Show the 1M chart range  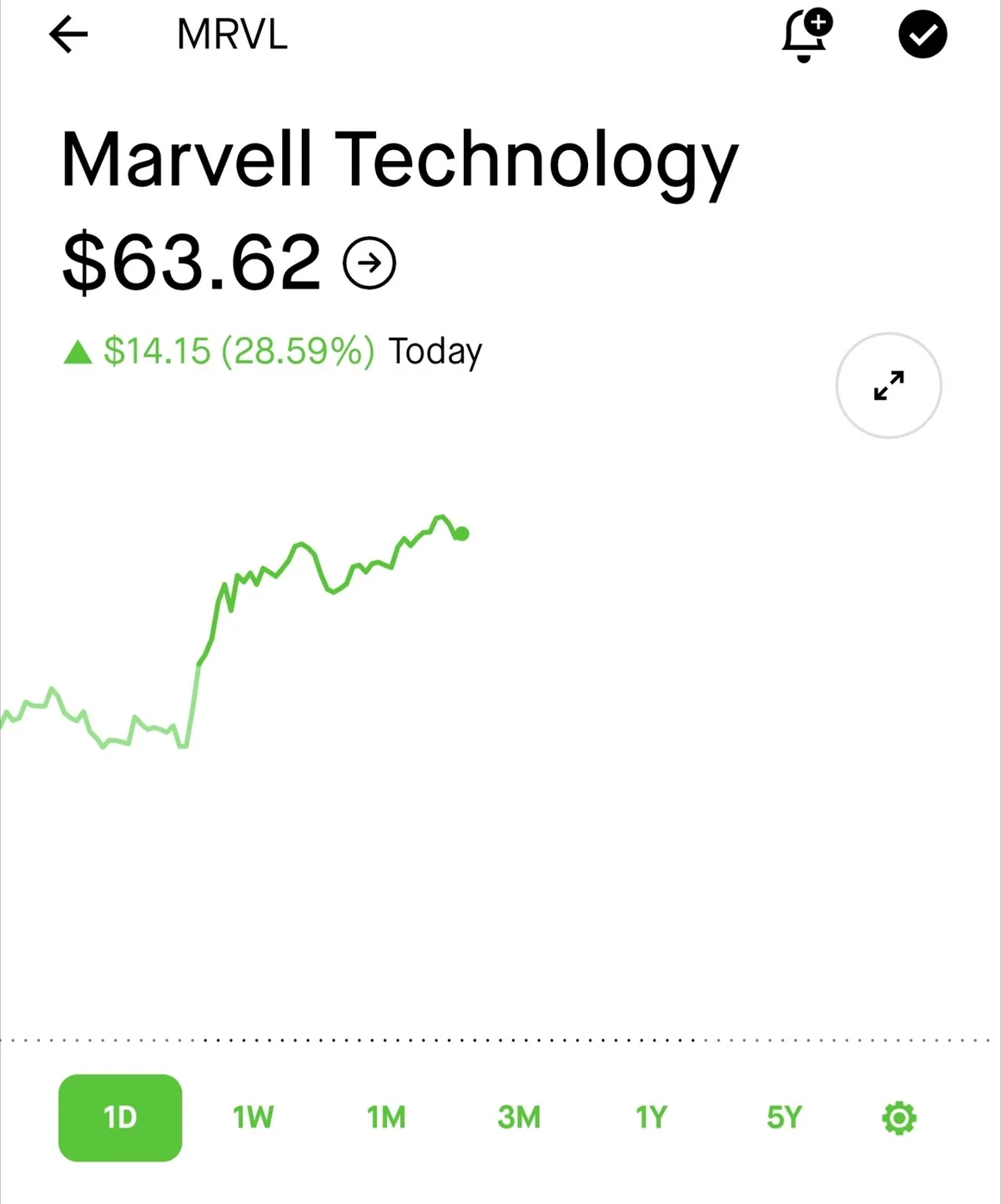point(386,1117)
